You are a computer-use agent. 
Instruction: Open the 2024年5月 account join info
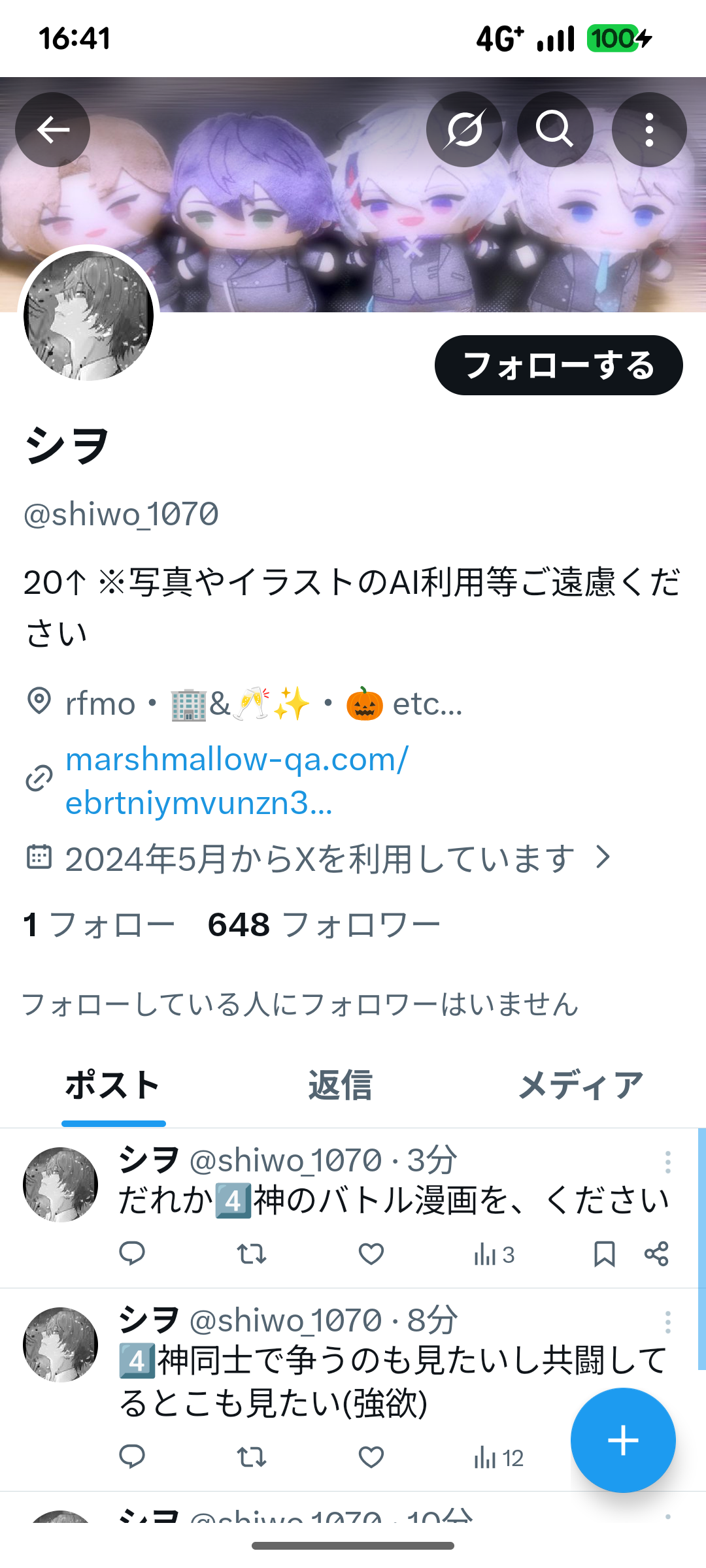click(320, 858)
